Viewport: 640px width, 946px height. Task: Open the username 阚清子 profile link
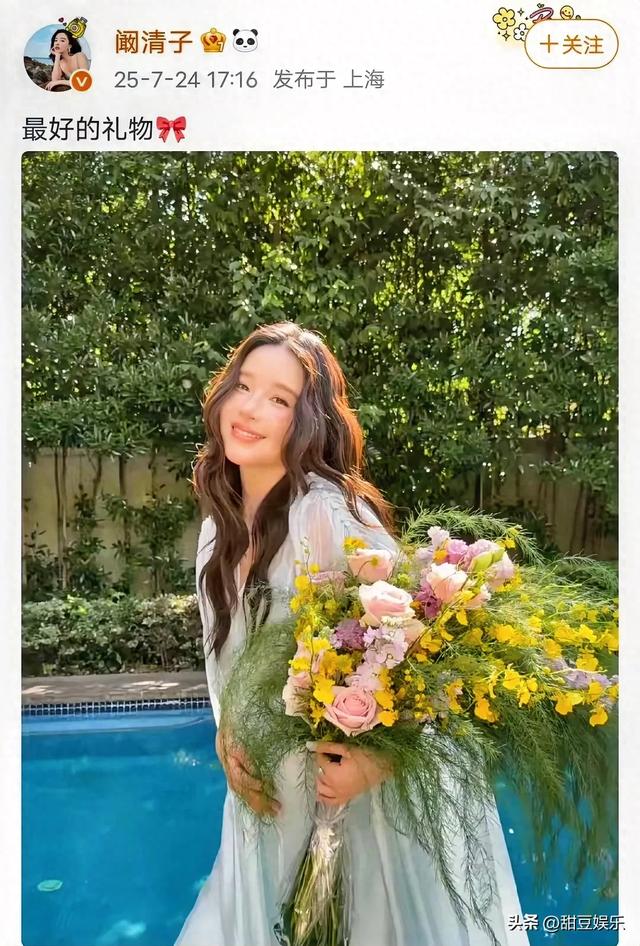pyautogui.click(x=153, y=40)
